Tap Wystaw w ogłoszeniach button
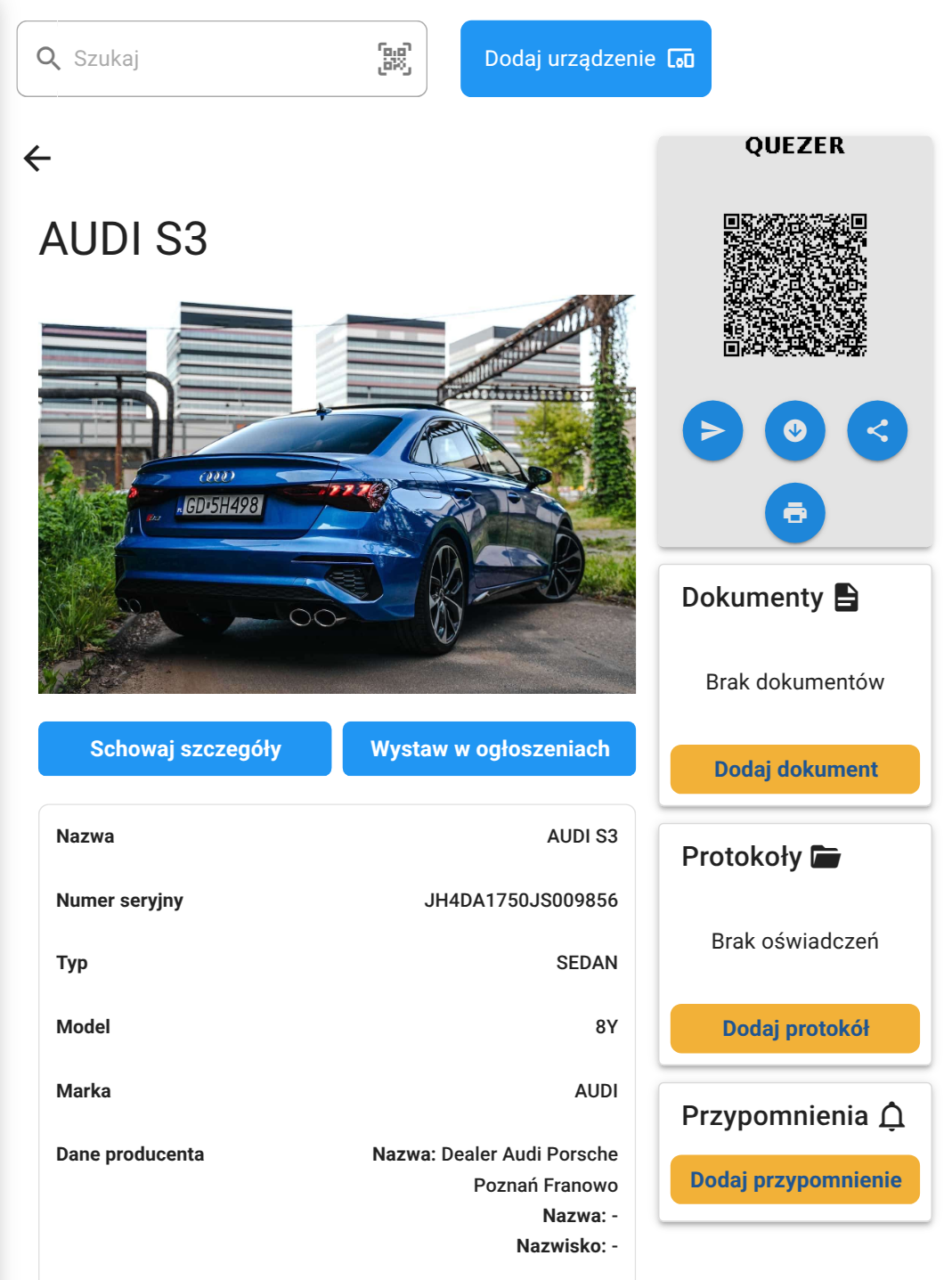 [489, 749]
